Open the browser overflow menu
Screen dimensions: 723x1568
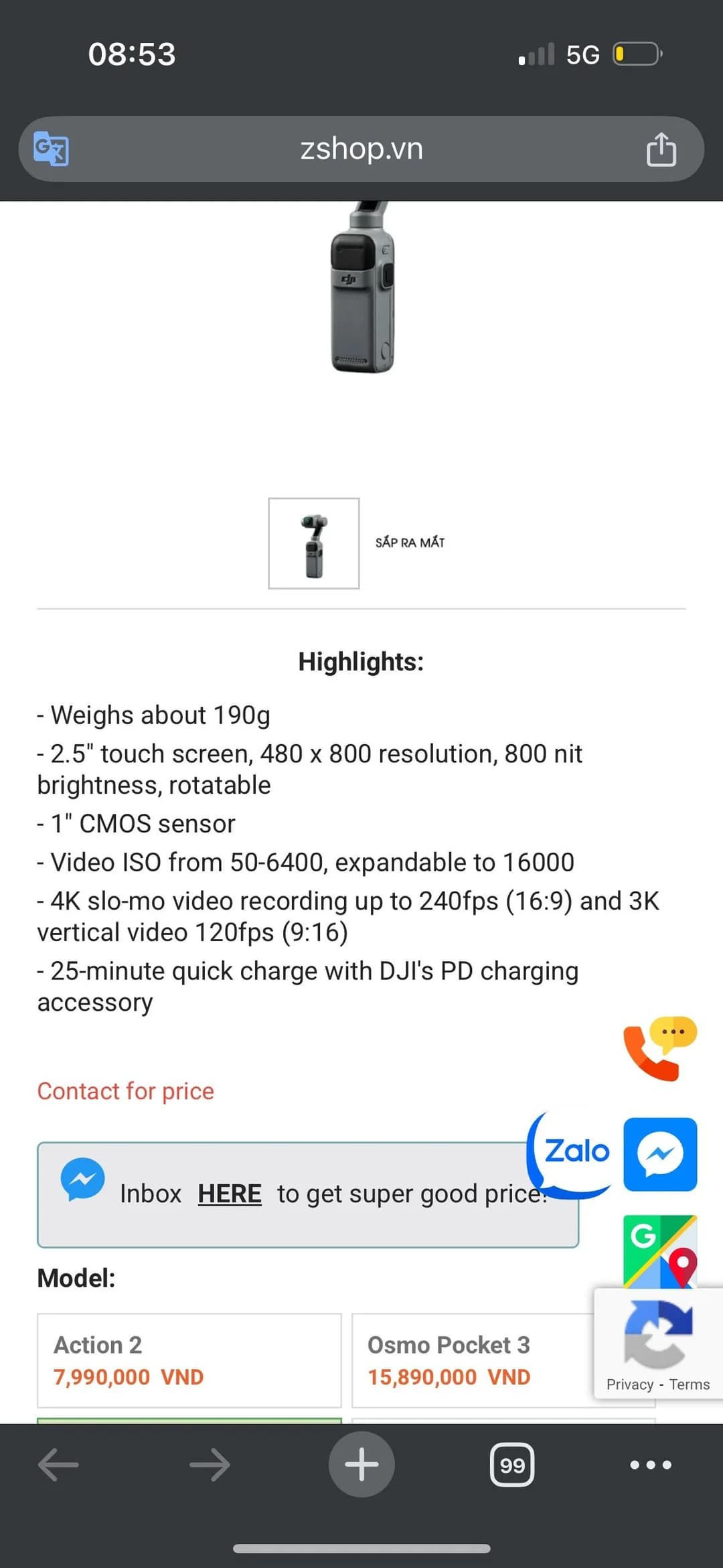click(x=651, y=1465)
